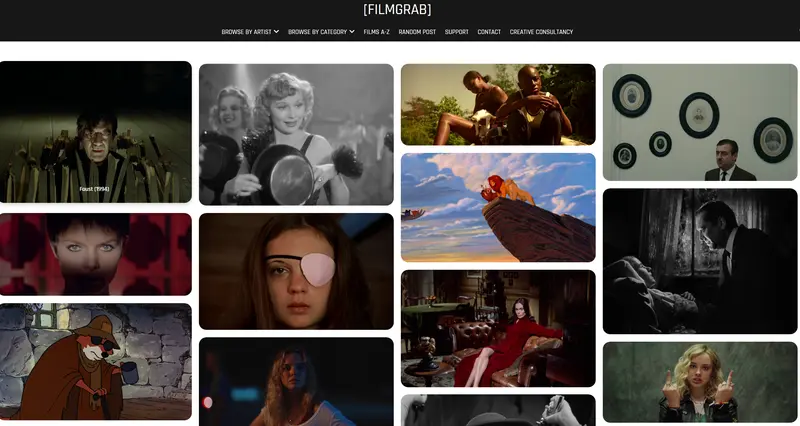Open the girl with pink eyepatch still
The height and width of the screenshot is (426, 800).
(x=296, y=271)
